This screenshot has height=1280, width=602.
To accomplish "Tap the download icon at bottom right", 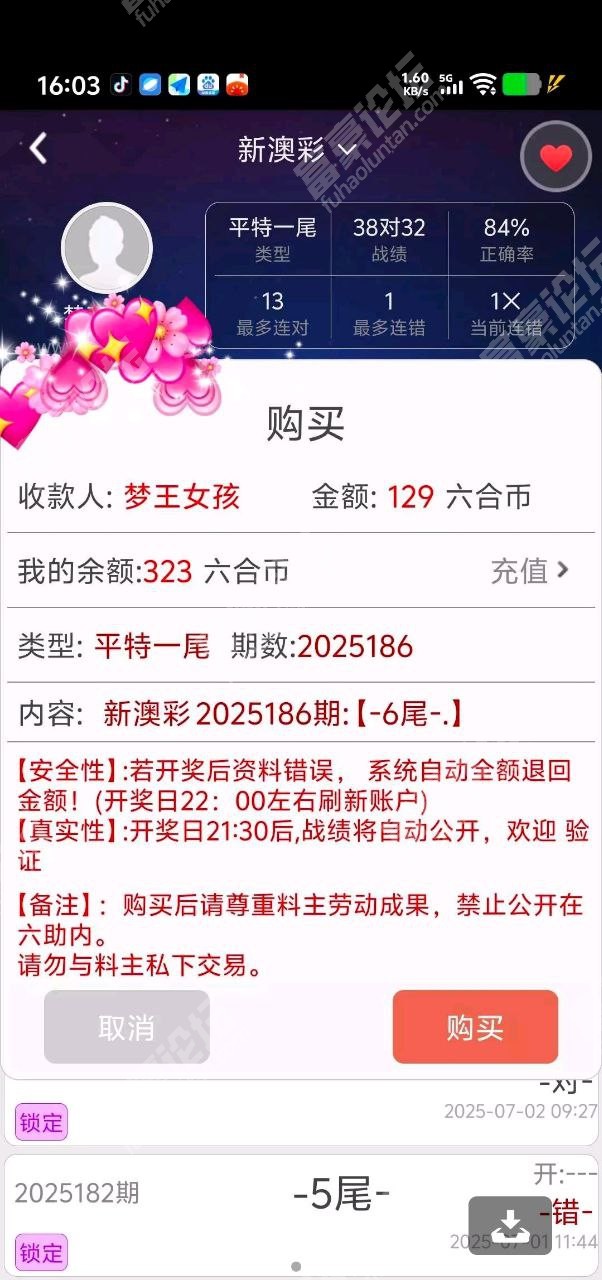I will coord(510,1225).
